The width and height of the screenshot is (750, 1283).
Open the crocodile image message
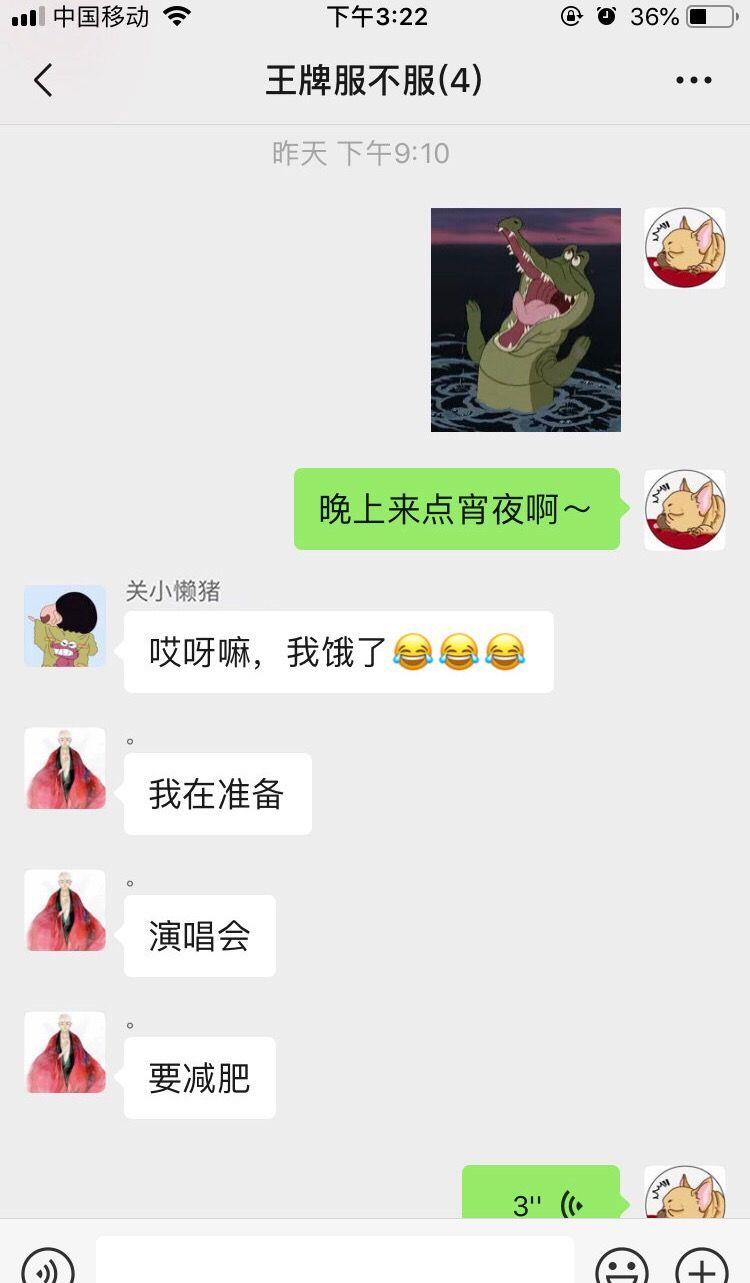tap(525, 320)
